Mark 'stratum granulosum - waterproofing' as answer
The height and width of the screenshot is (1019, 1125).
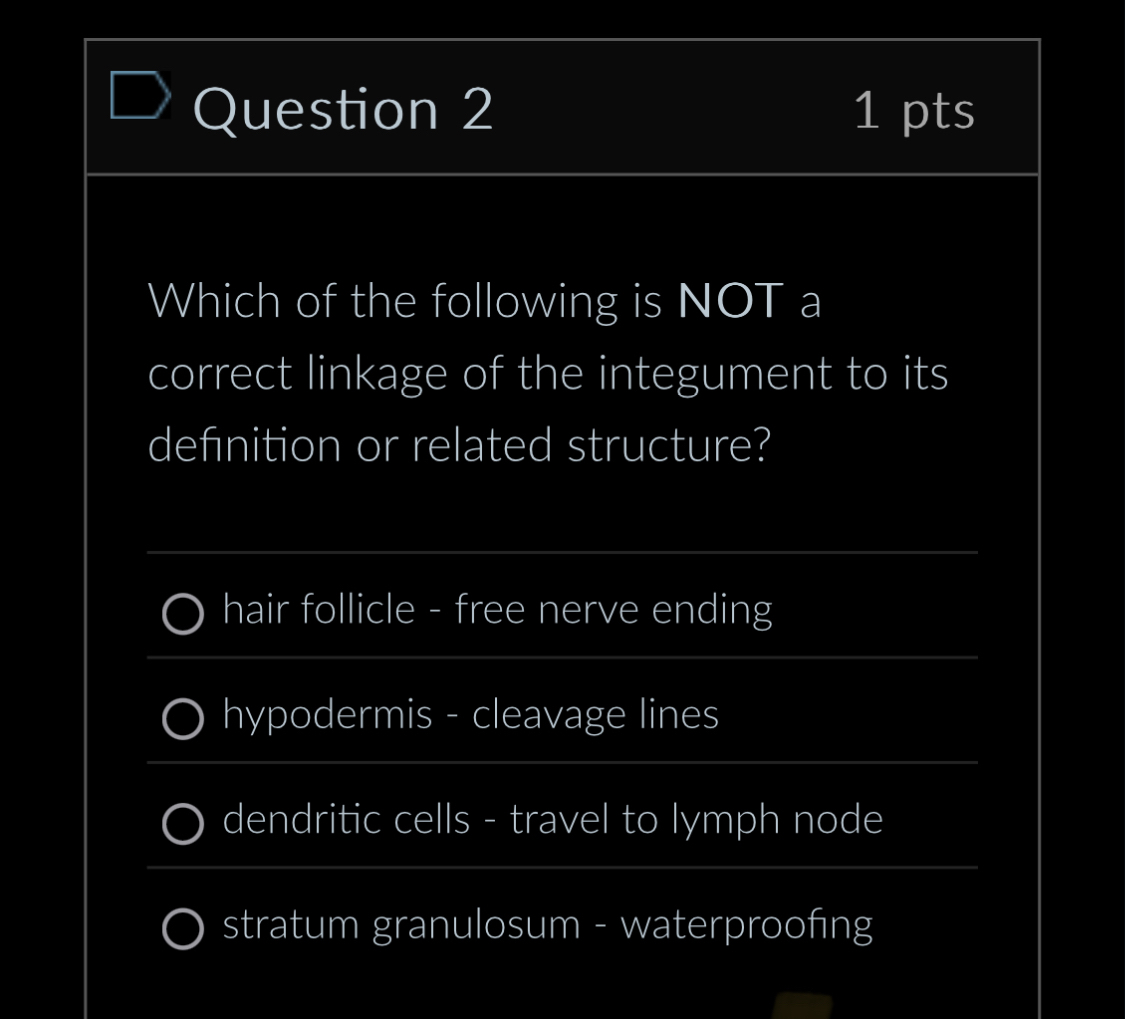(x=183, y=929)
